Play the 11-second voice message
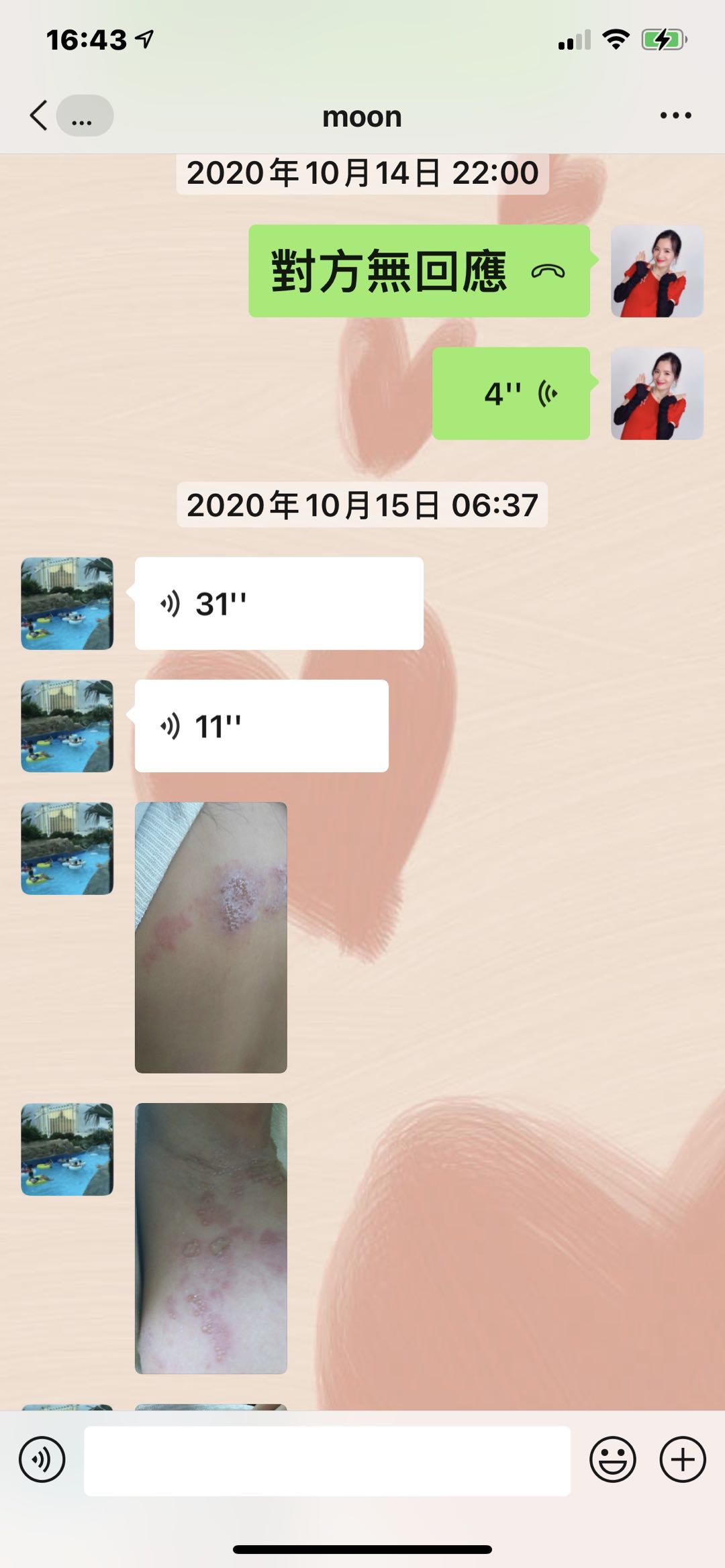This screenshot has height=1568, width=725. (x=261, y=726)
